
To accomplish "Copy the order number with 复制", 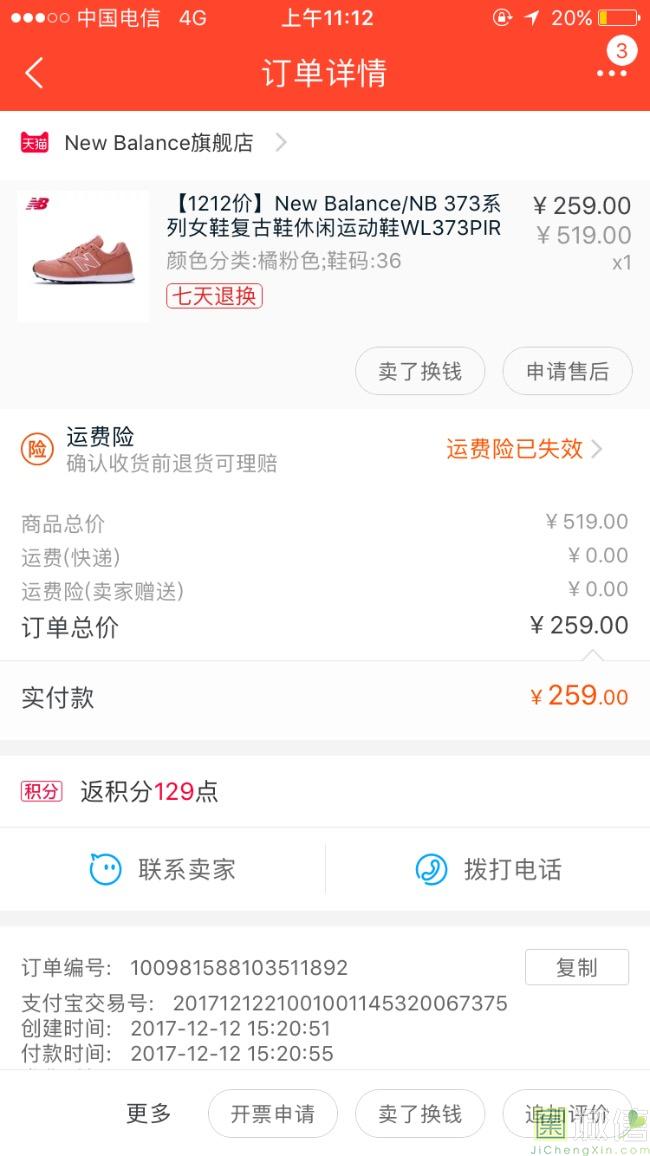I will click(x=576, y=967).
